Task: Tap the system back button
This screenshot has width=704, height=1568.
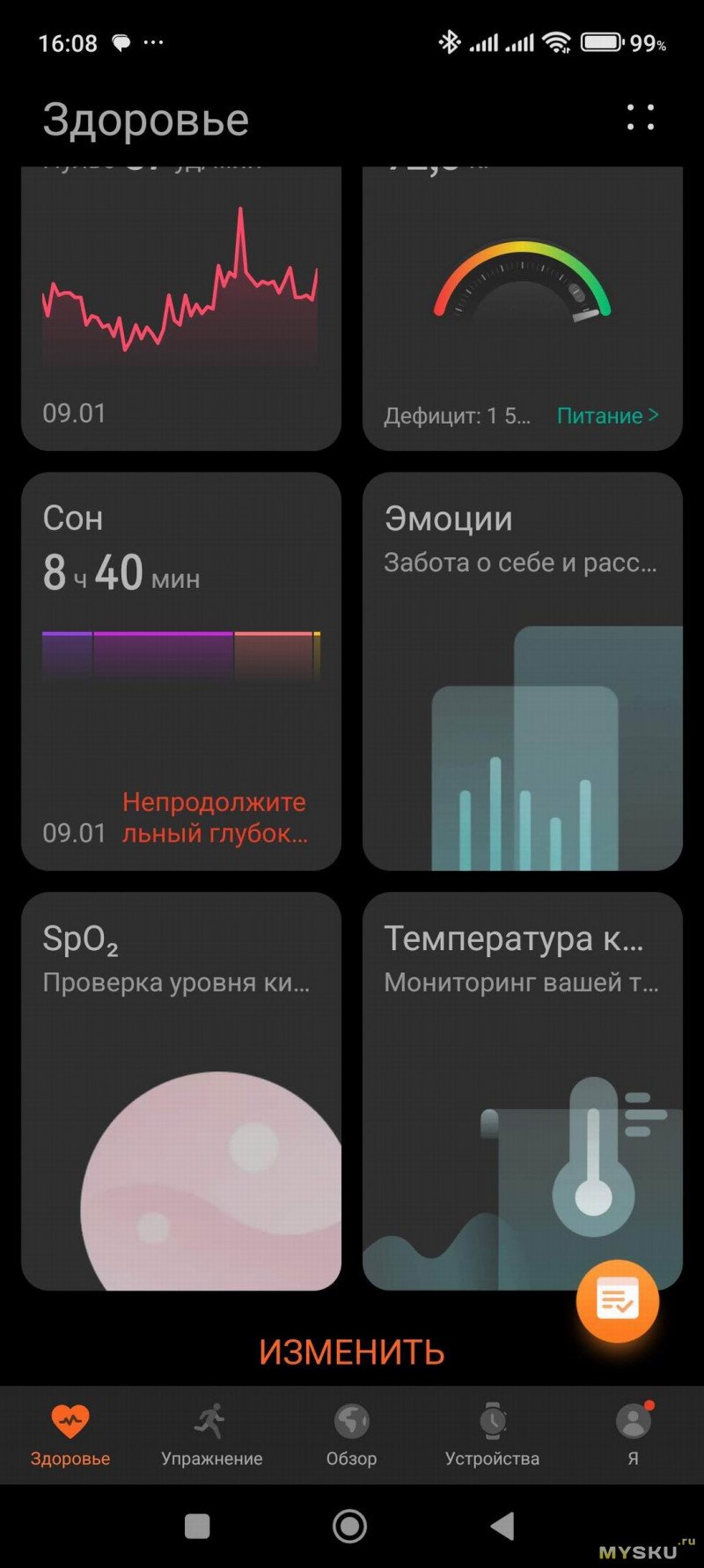Action: pos(502,1526)
